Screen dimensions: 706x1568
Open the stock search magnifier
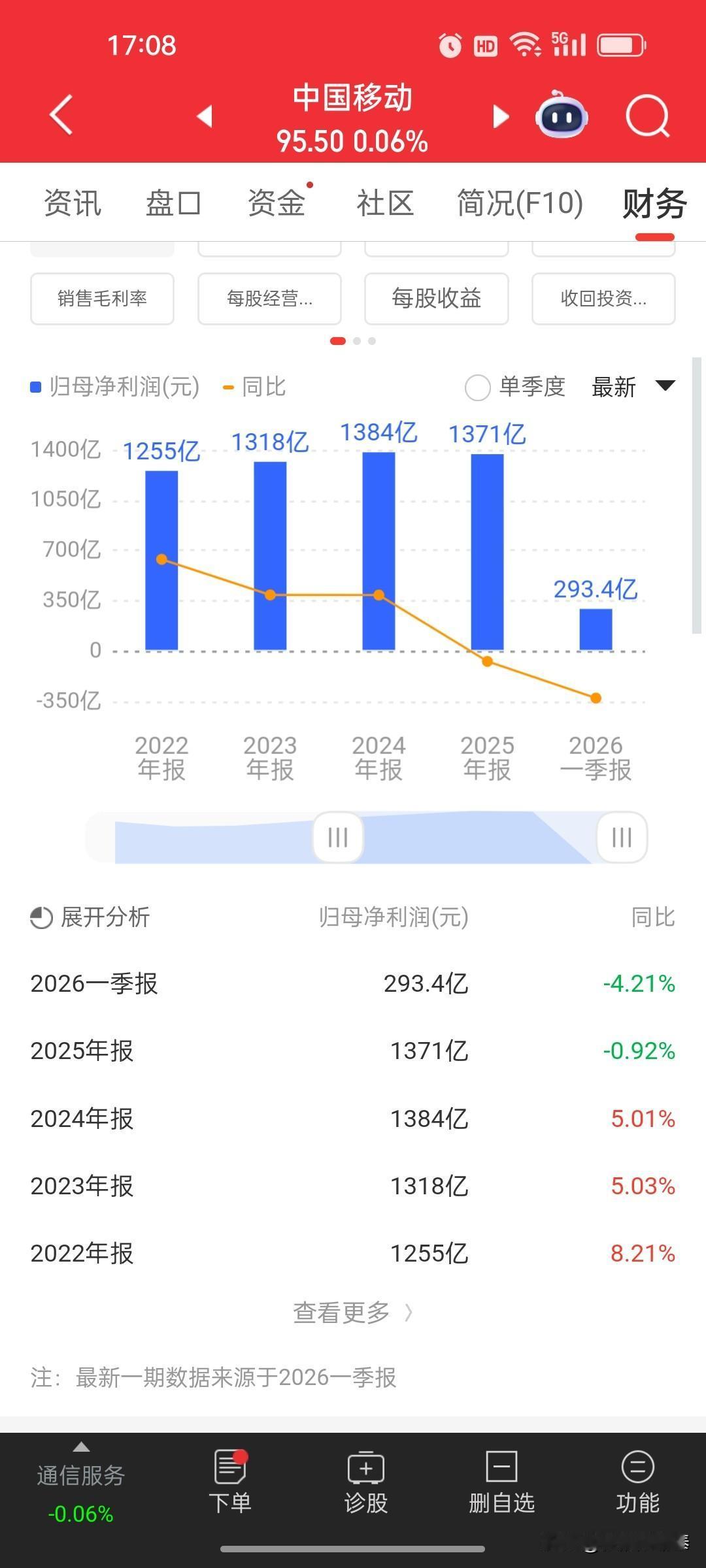coord(647,115)
